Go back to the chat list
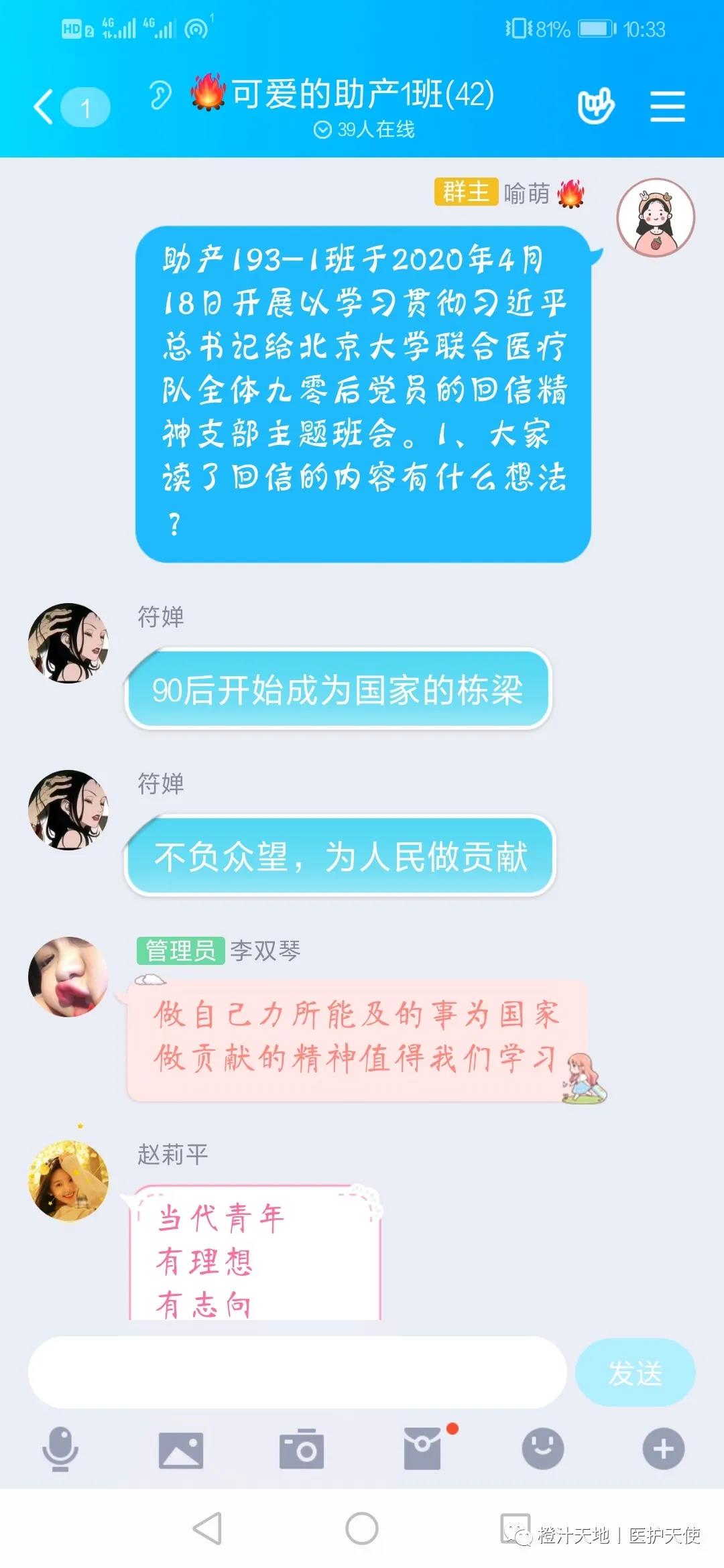724x1568 pixels. pos(46,107)
